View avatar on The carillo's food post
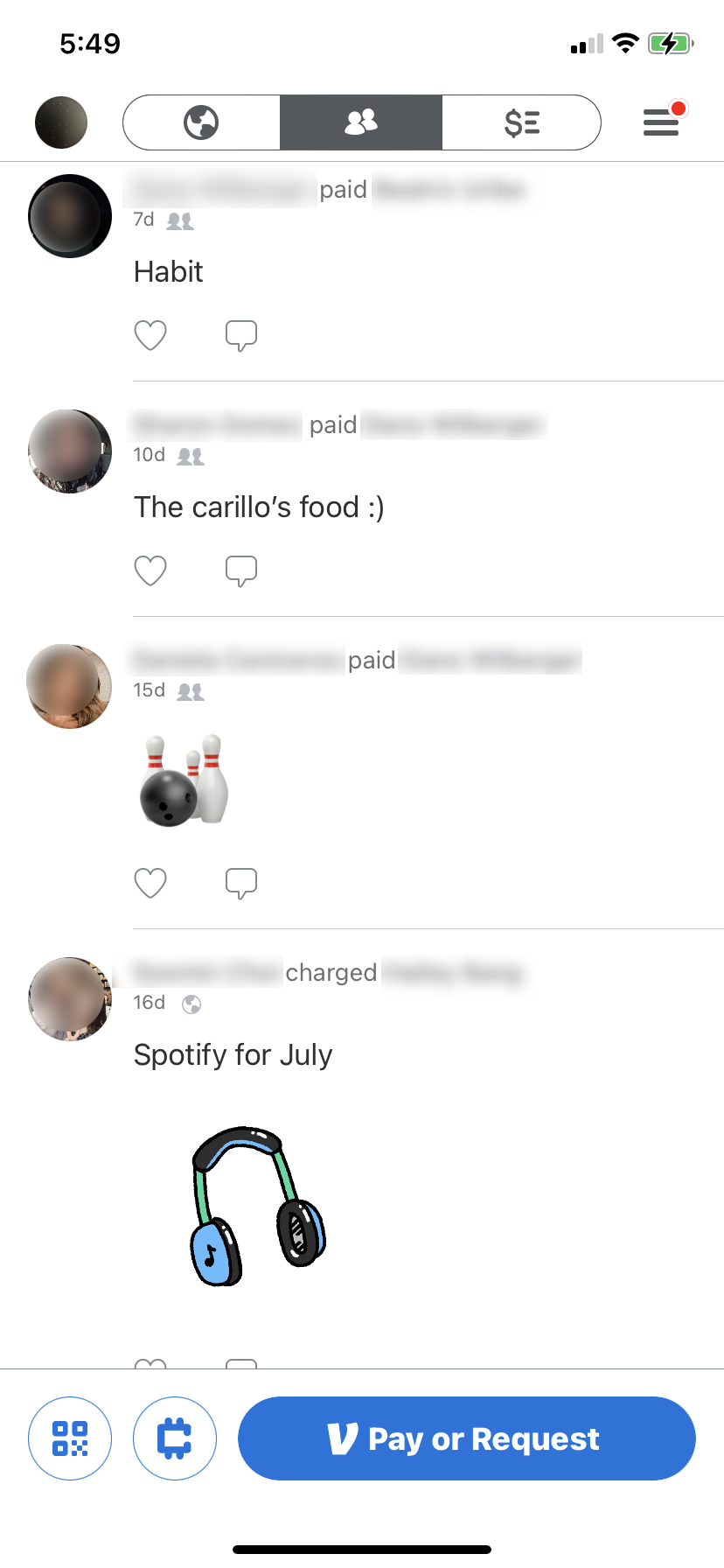Screen dimensions: 724x1568 pos(70,451)
